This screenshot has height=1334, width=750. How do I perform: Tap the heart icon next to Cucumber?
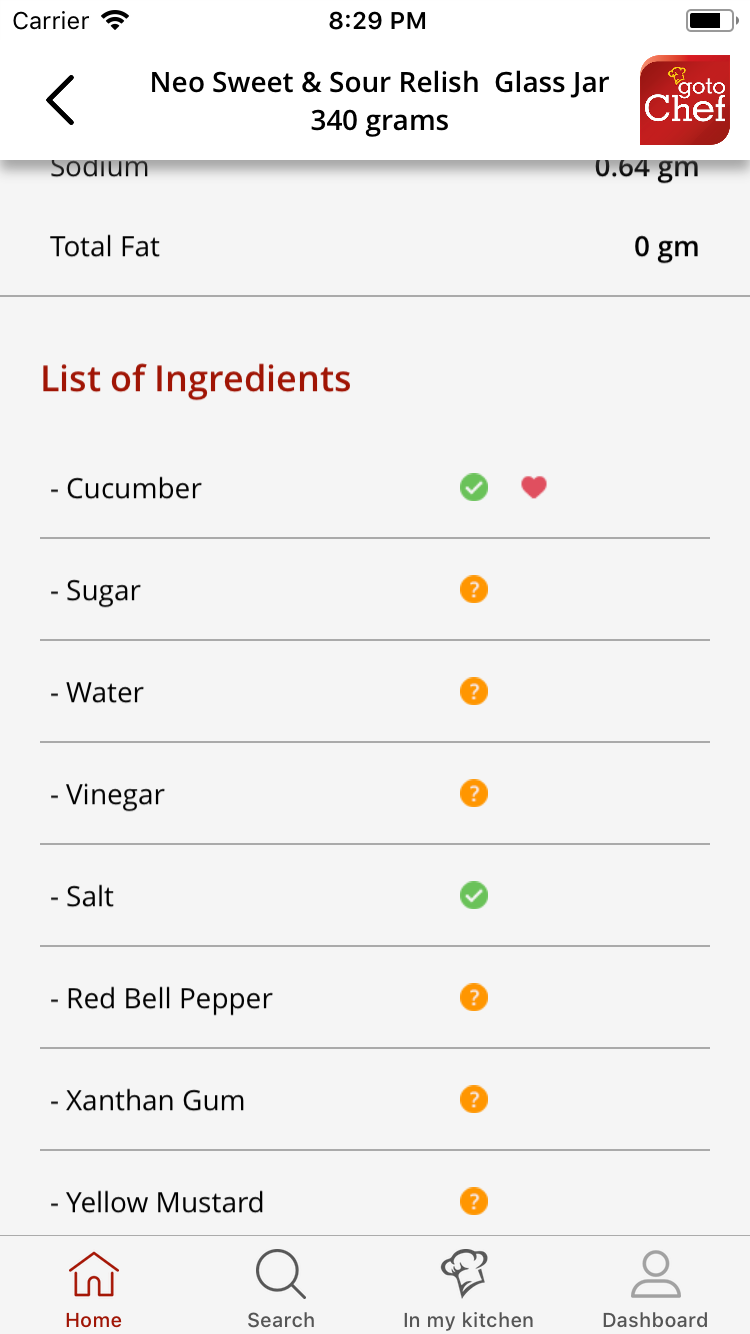(x=534, y=487)
